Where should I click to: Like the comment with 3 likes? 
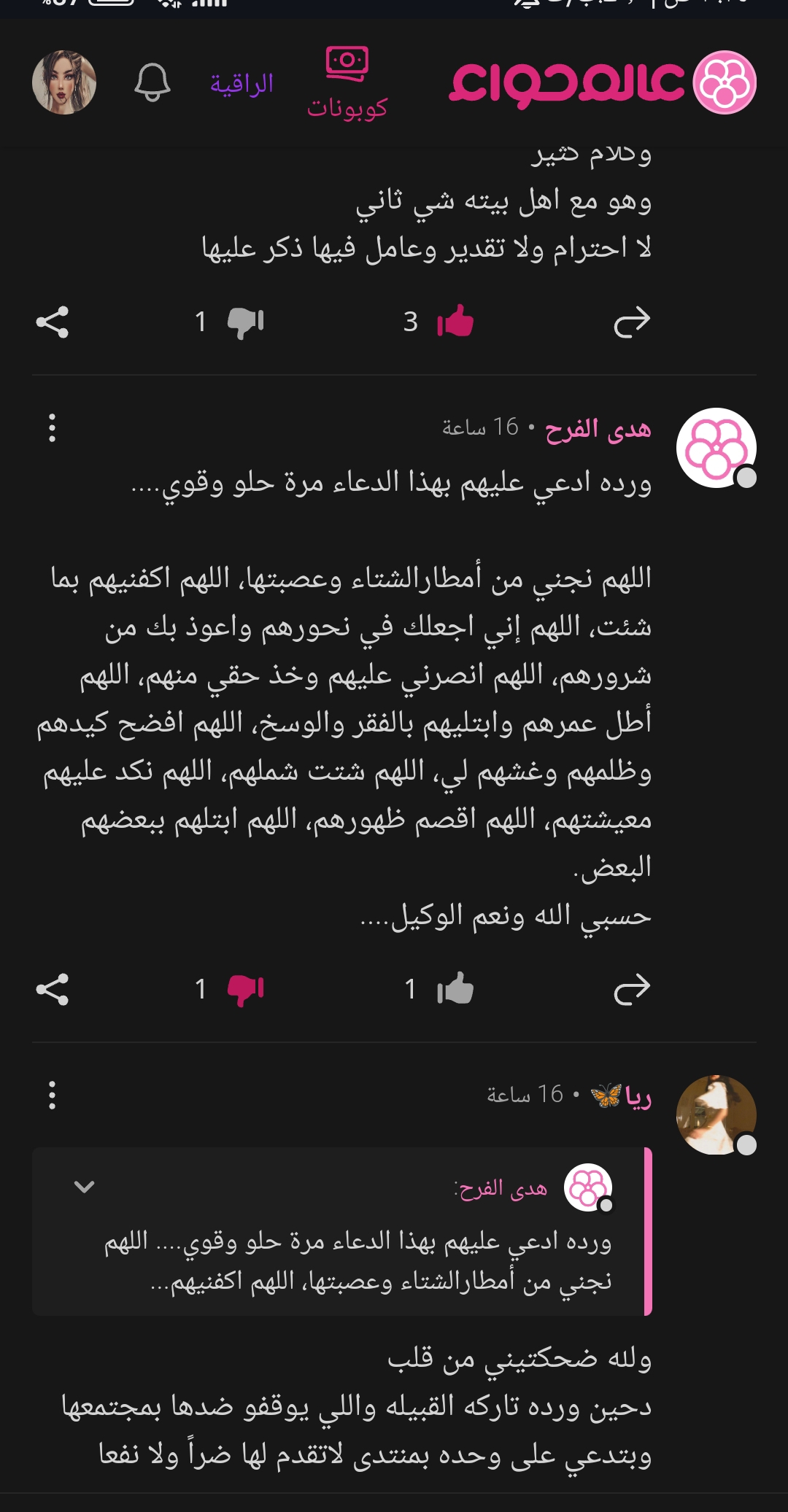click(455, 322)
